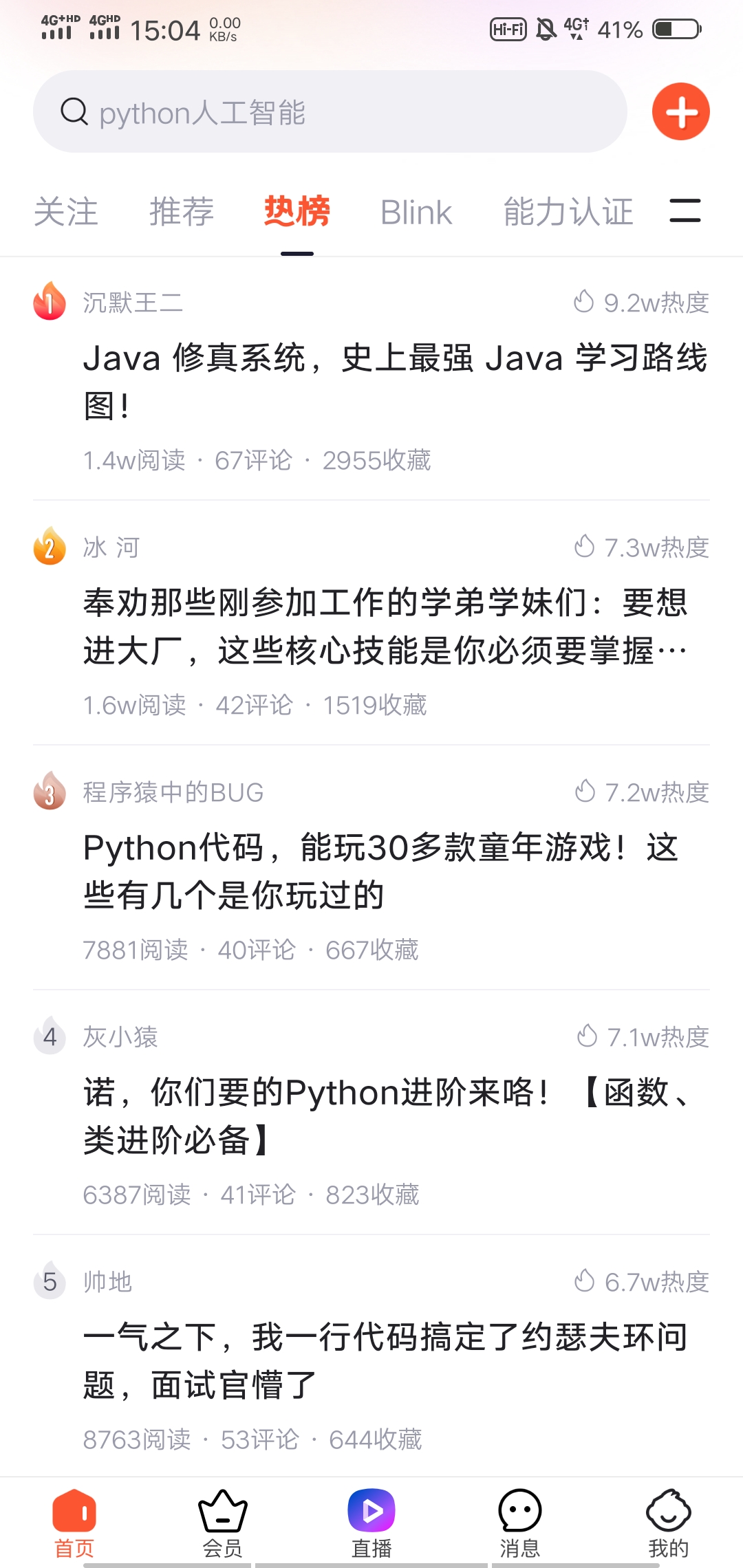
Task: Open the 能力认证 tab
Action: pos(568,212)
